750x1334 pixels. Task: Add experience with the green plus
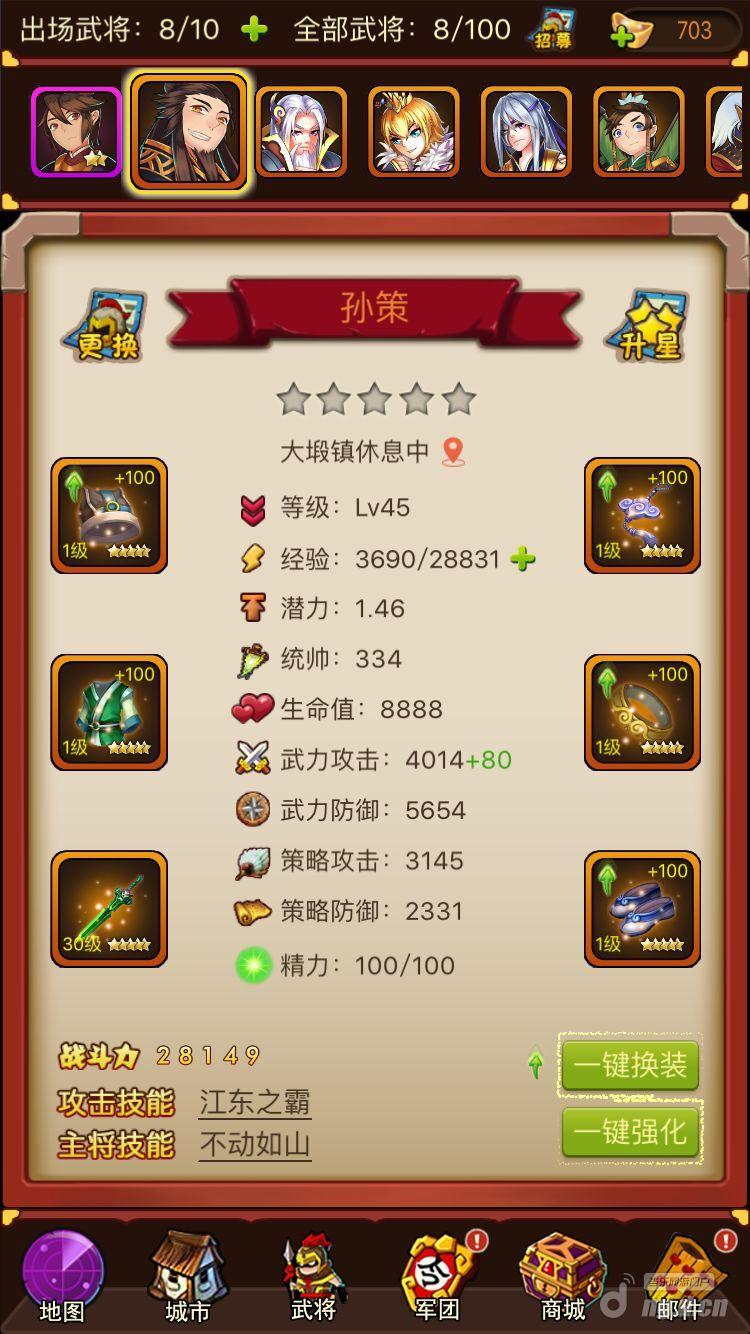pos(522,559)
